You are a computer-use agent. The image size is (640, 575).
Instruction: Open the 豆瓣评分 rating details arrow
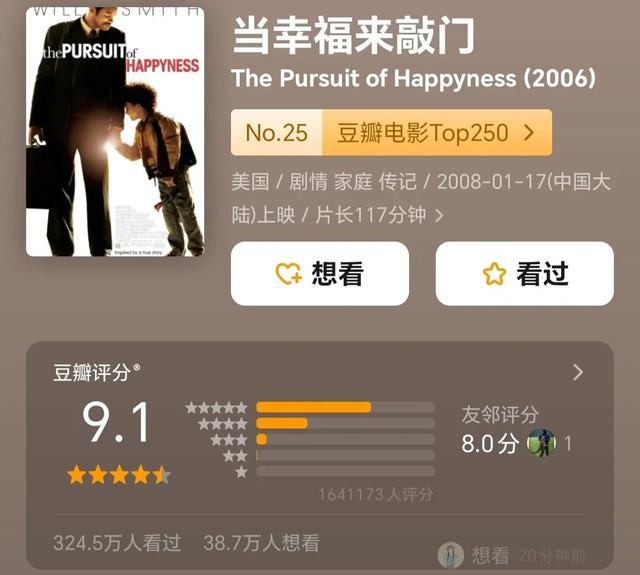pos(578,373)
